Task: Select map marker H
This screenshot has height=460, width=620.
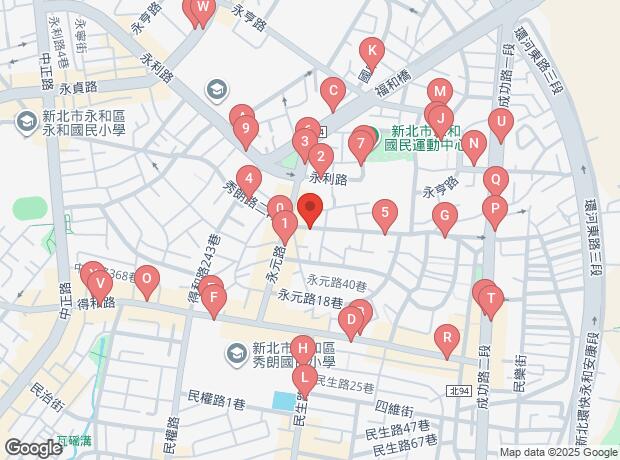Action: tap(303, 351)
